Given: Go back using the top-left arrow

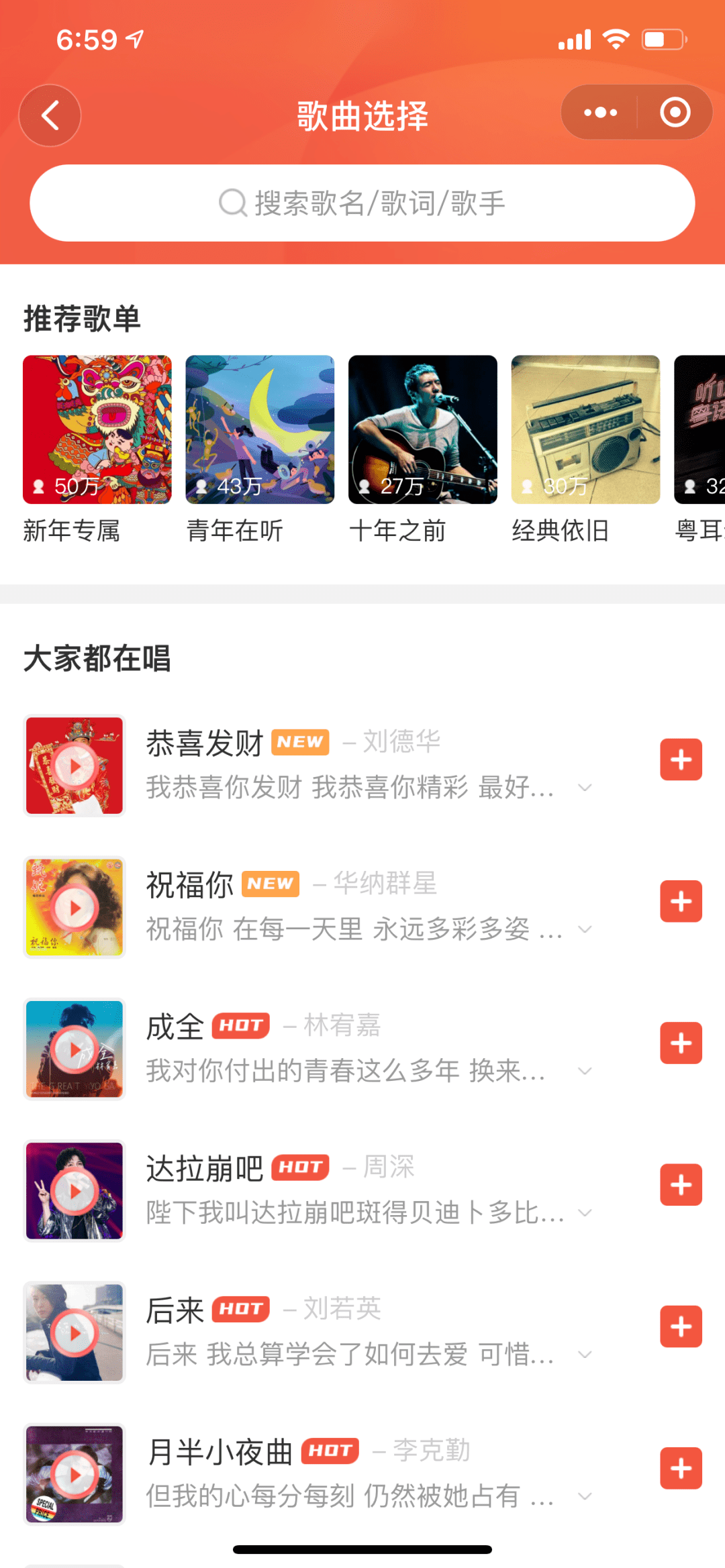Looking at the screenshot, I should click(x=50, y=115).
